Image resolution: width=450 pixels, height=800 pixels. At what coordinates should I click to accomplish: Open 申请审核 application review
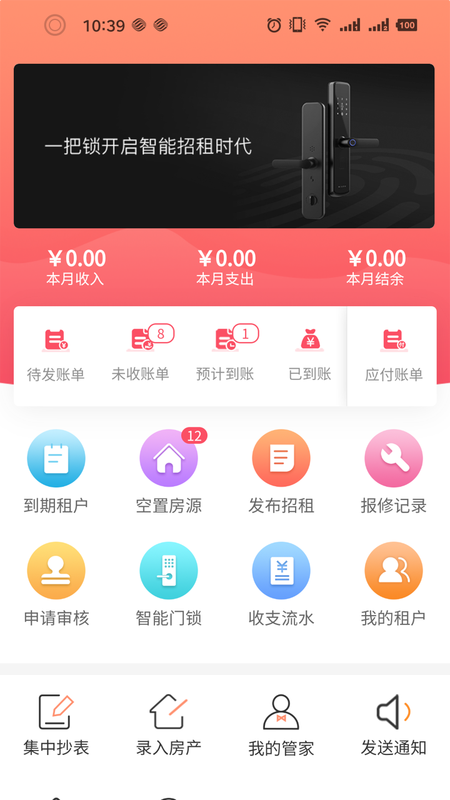point(56,585)
